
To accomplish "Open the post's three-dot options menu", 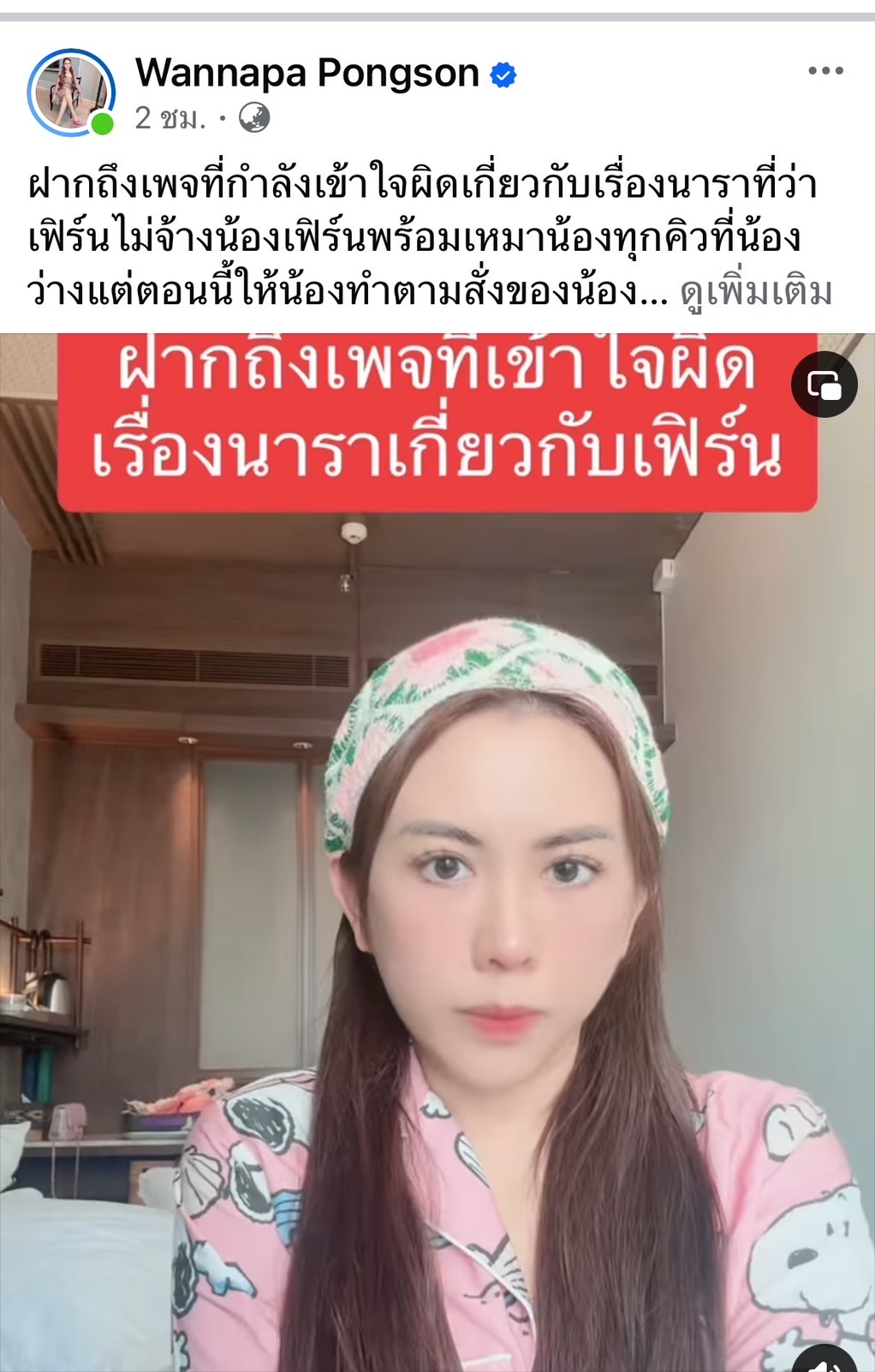I will click(825, 71).
